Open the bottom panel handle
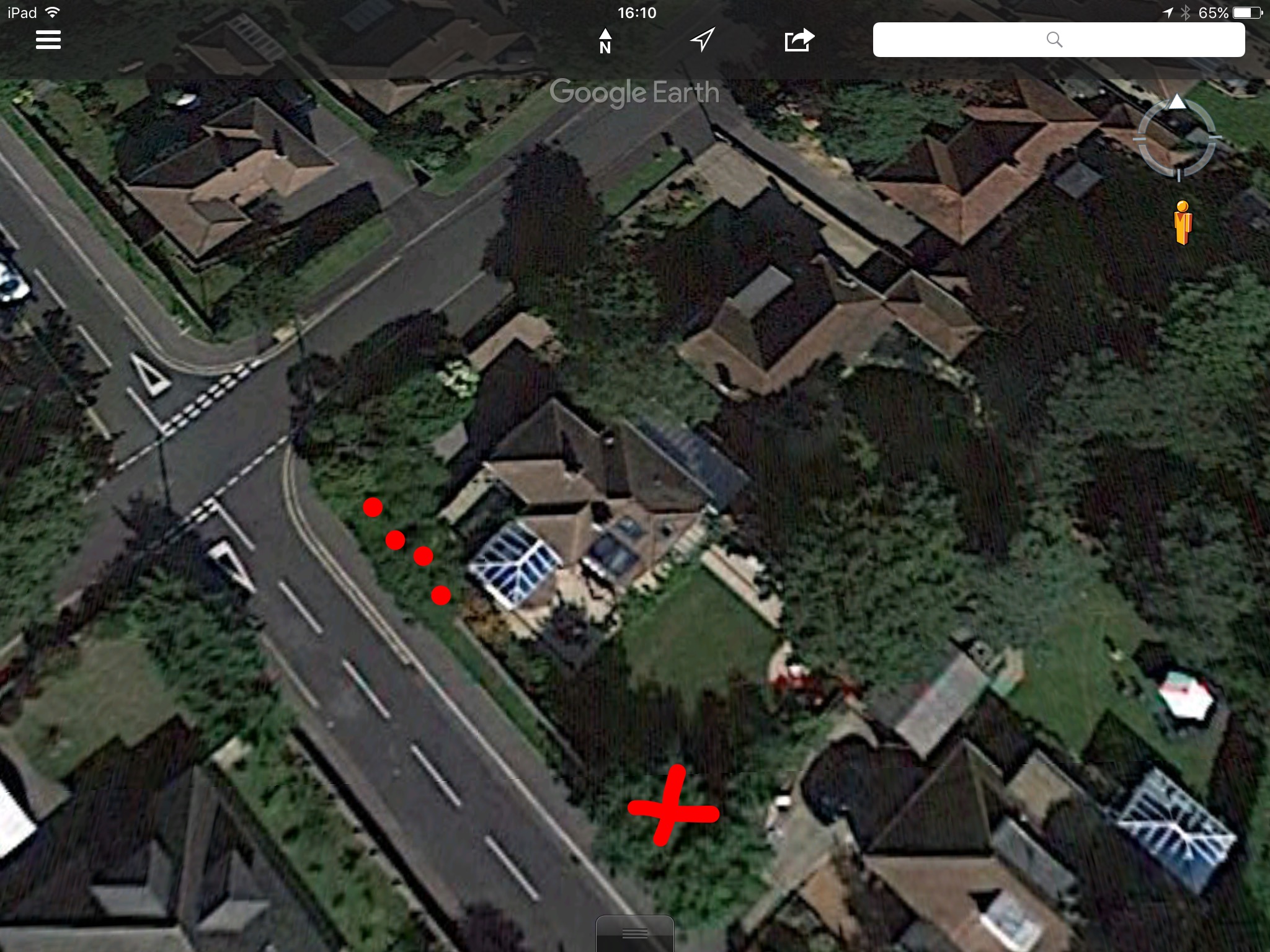Screen dimensions: 1270x952 pos(635,934)
